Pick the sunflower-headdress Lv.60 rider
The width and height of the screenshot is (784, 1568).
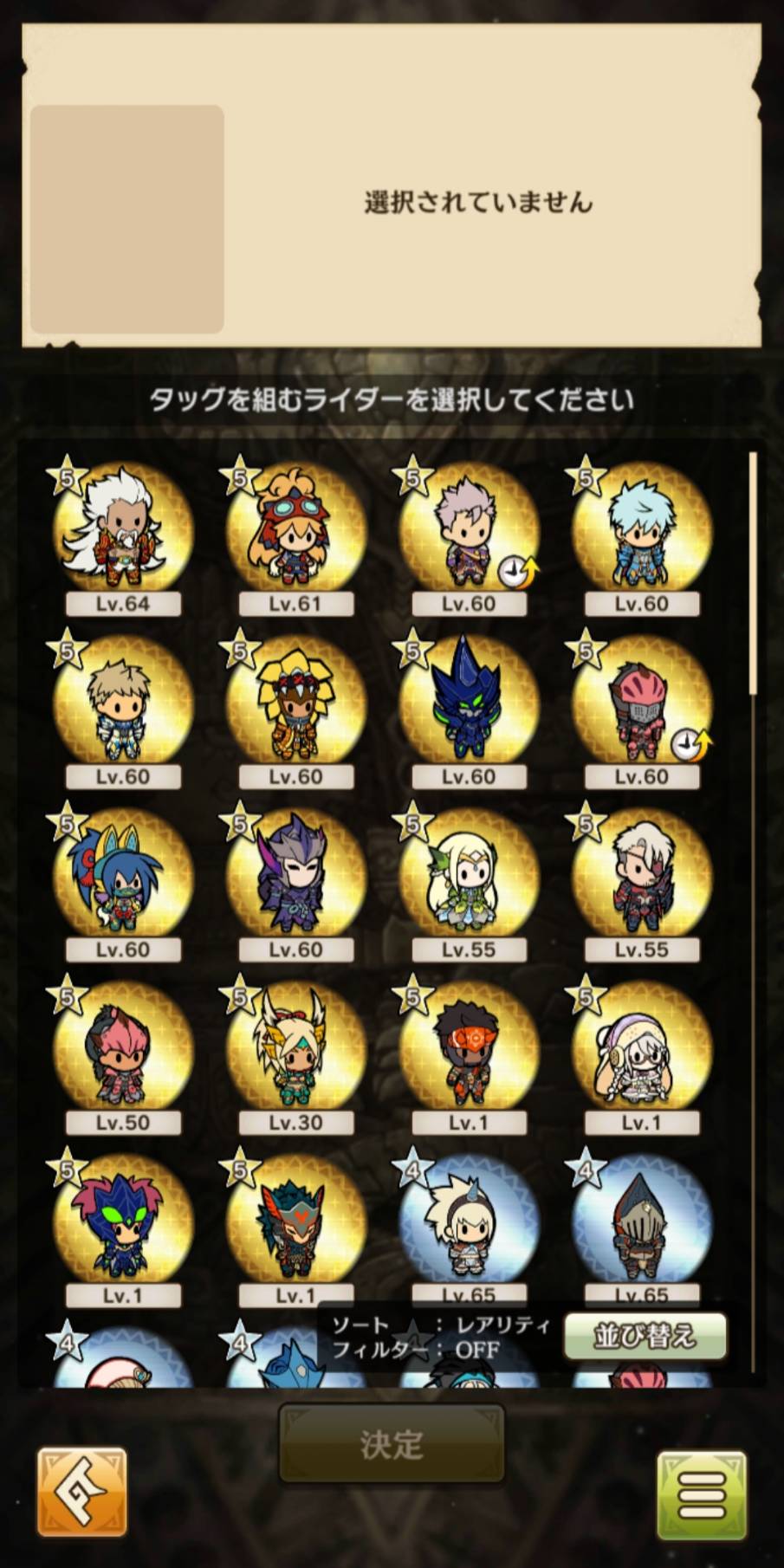pyautogui.click(x=295, y=703)
